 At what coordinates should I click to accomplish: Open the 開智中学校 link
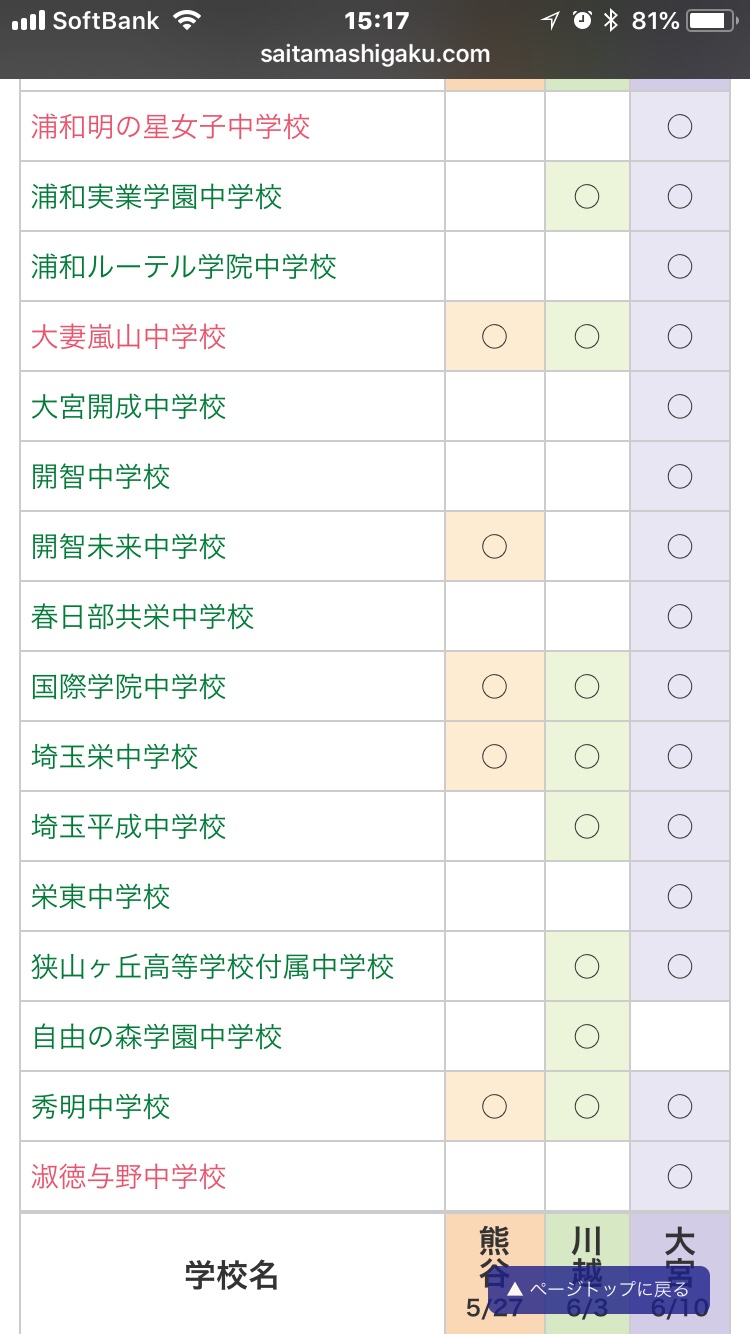tap(101, 477)
